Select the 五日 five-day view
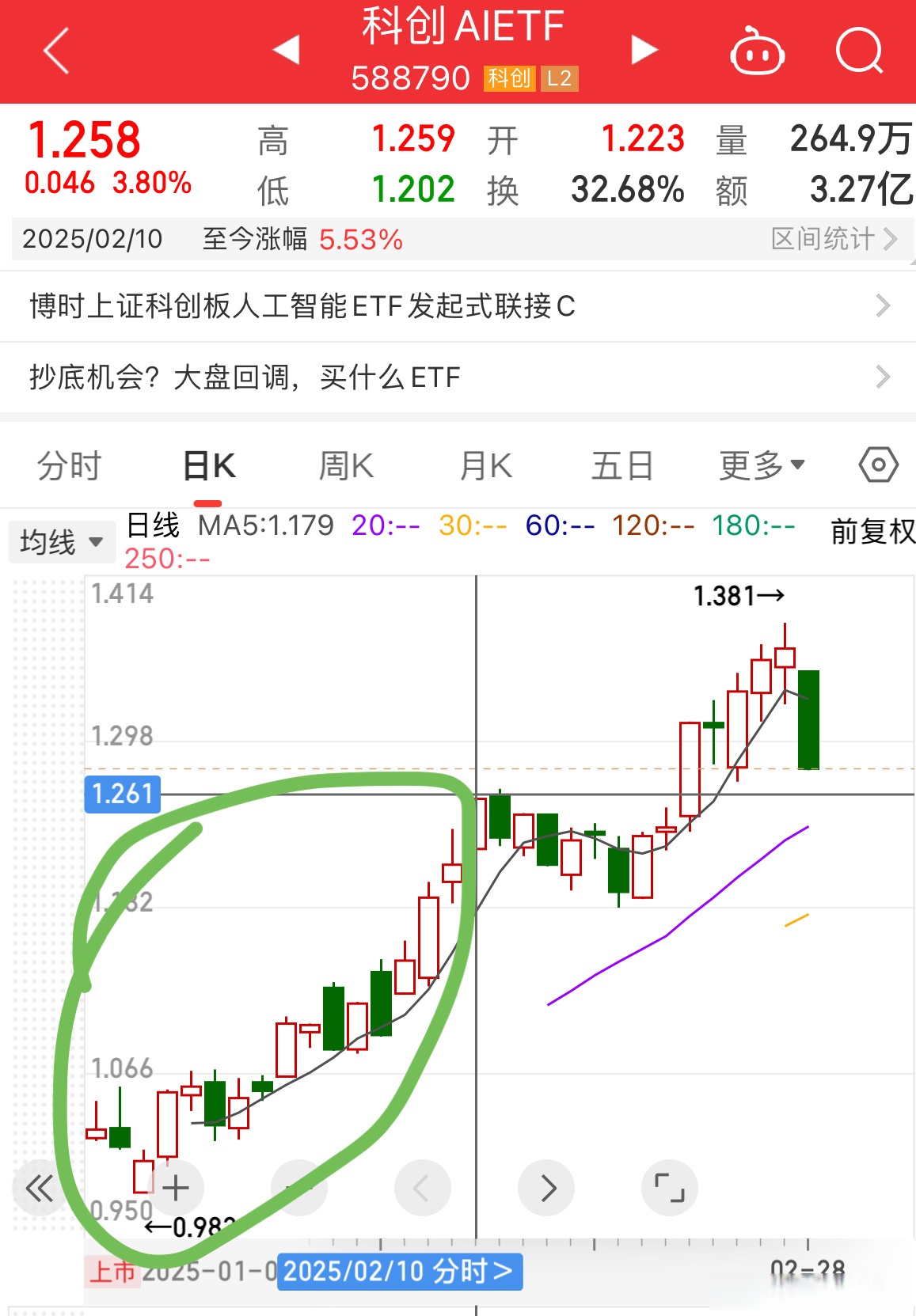This screenshot has height=1316, width=916. tap(624, 465)
